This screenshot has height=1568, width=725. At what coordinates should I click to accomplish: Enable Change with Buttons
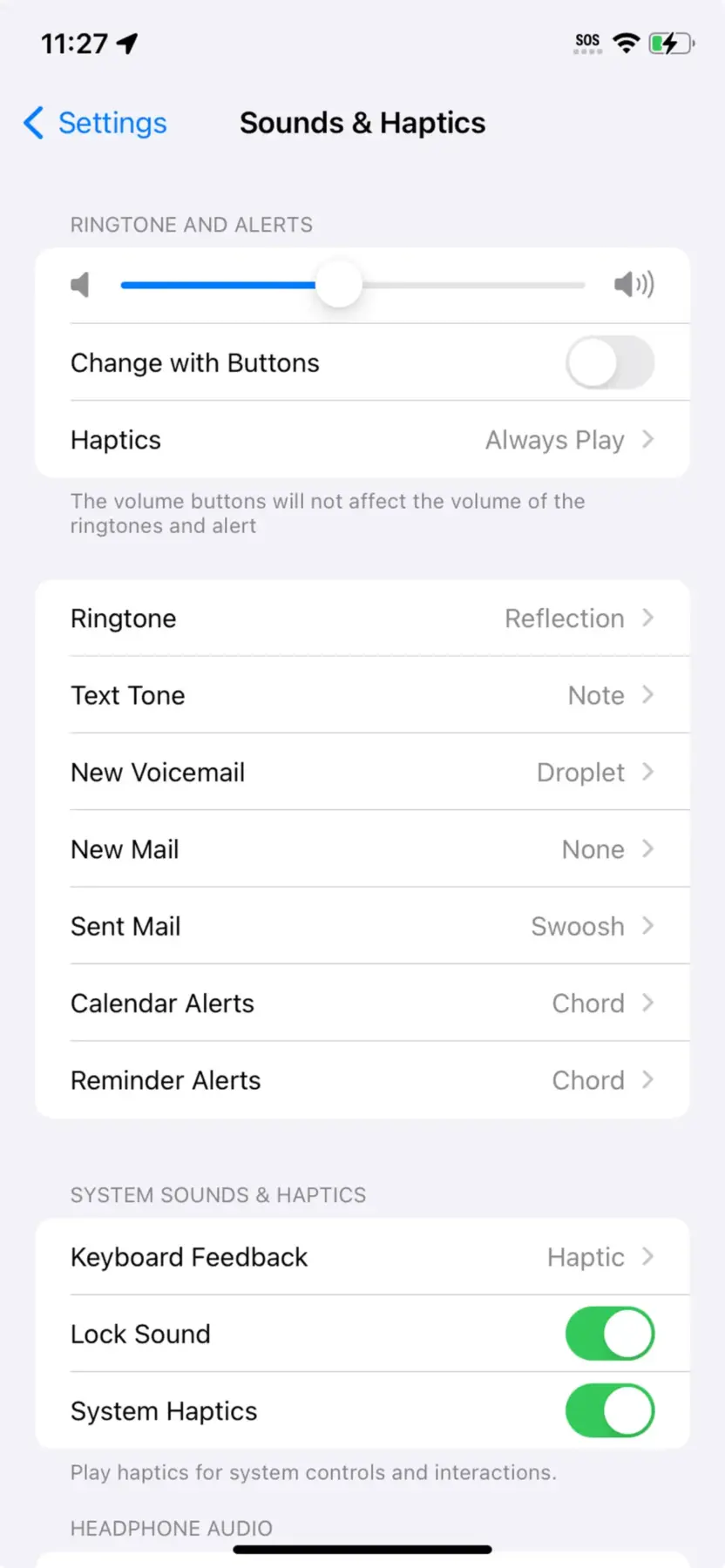610,362
